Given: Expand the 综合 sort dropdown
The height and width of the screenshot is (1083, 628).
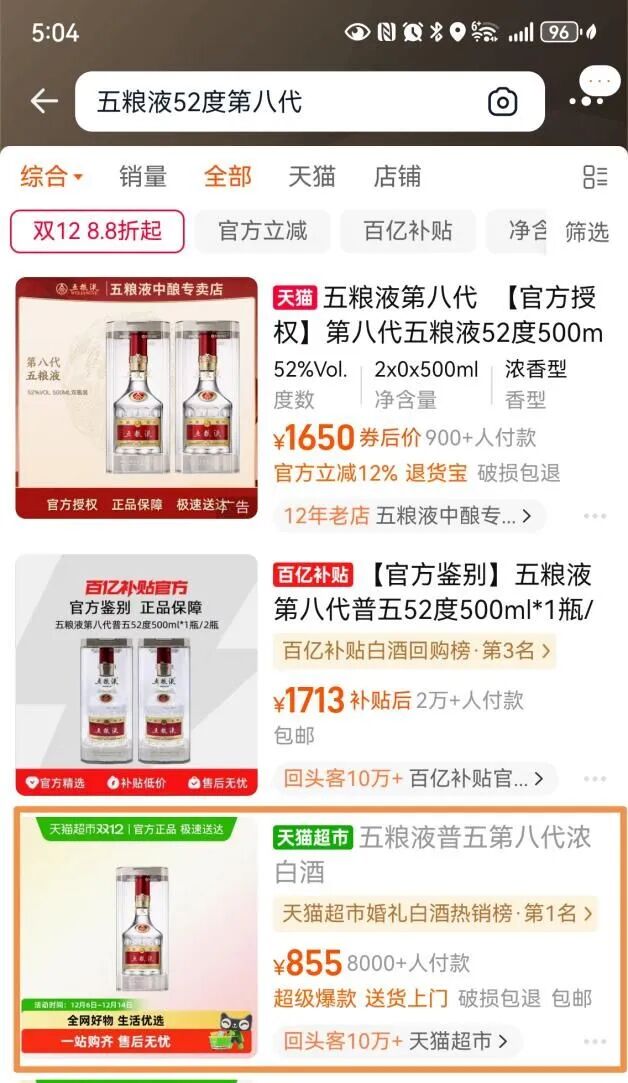Looking at the screenshot, I should 52,177.
